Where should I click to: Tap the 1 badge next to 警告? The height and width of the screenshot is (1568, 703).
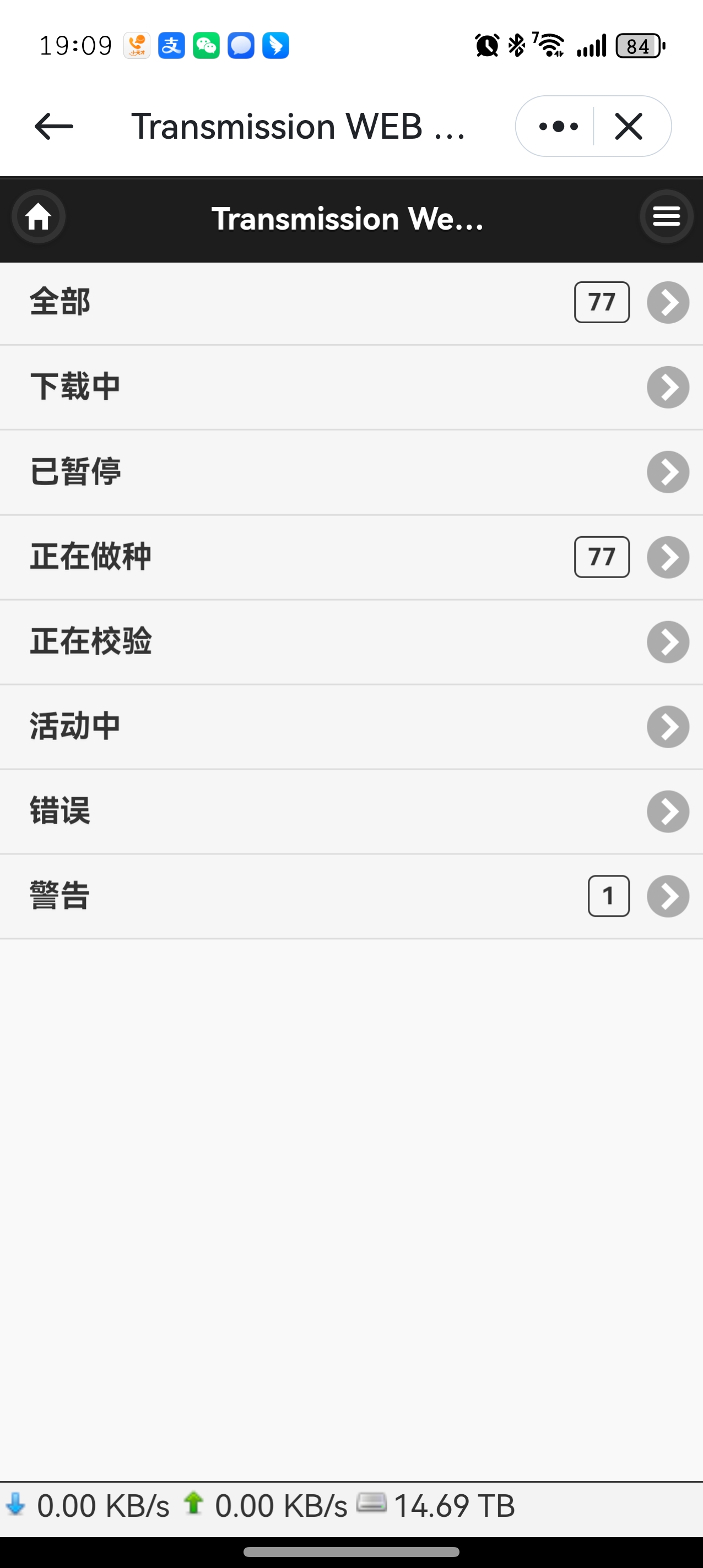coord(608,896)
